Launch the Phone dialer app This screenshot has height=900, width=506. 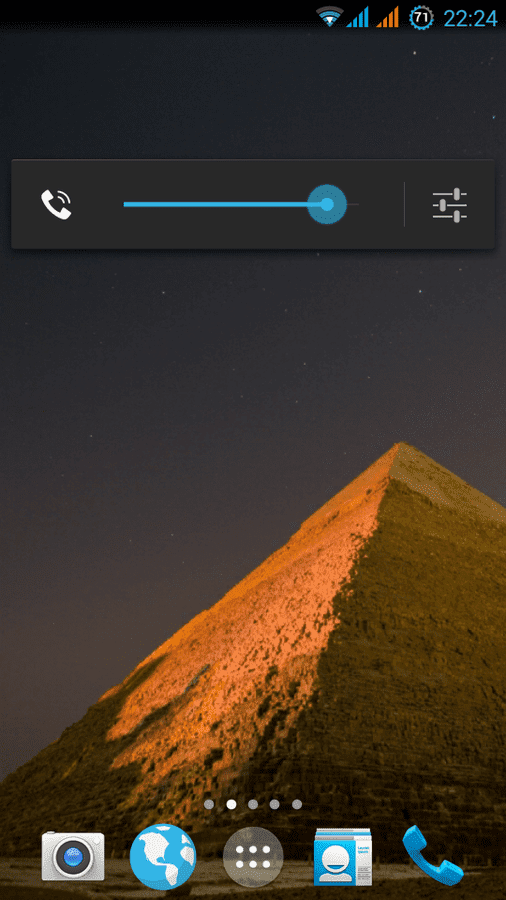point(432,855)
